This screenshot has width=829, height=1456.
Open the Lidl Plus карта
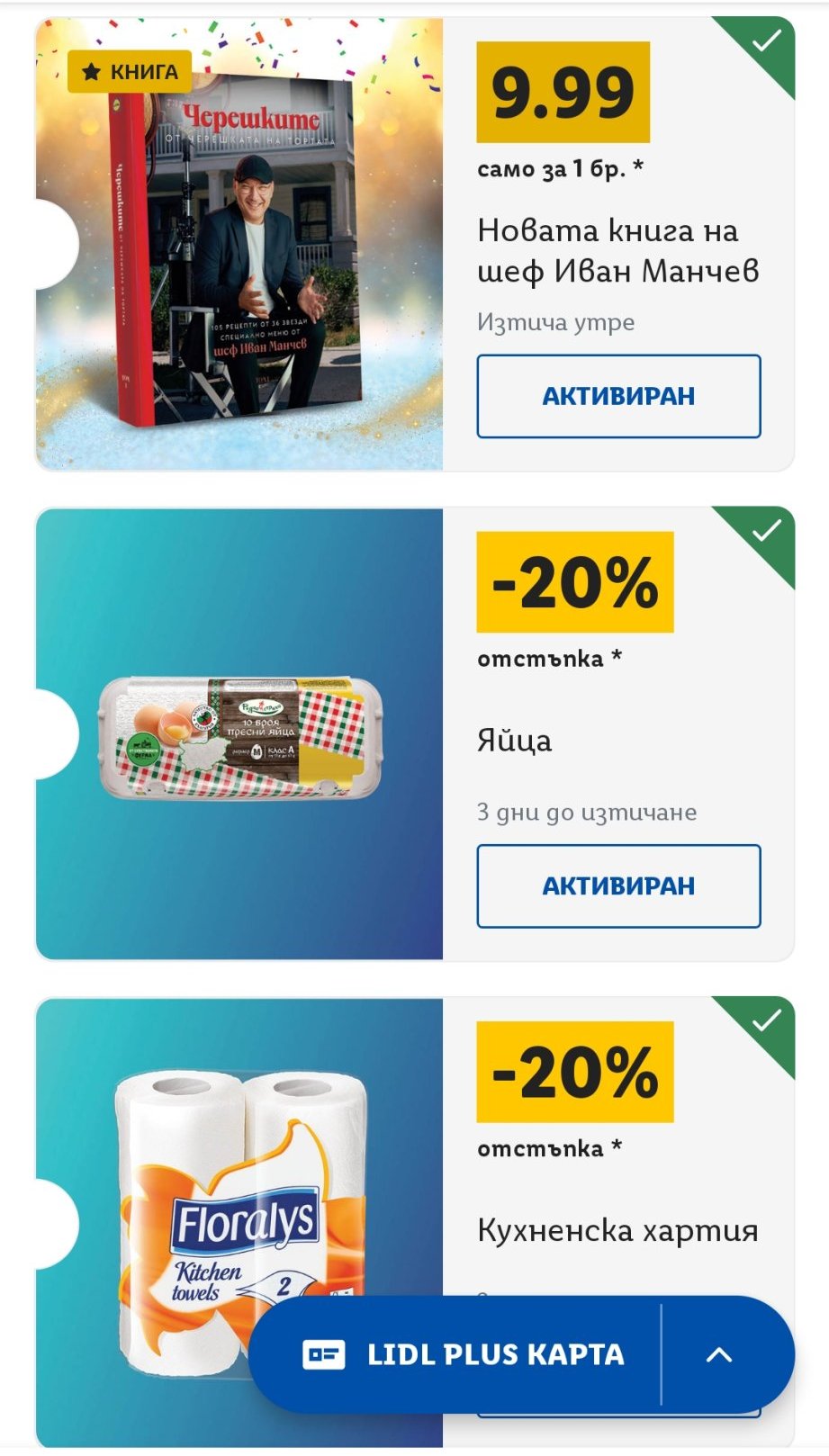tap(463, 1354)
